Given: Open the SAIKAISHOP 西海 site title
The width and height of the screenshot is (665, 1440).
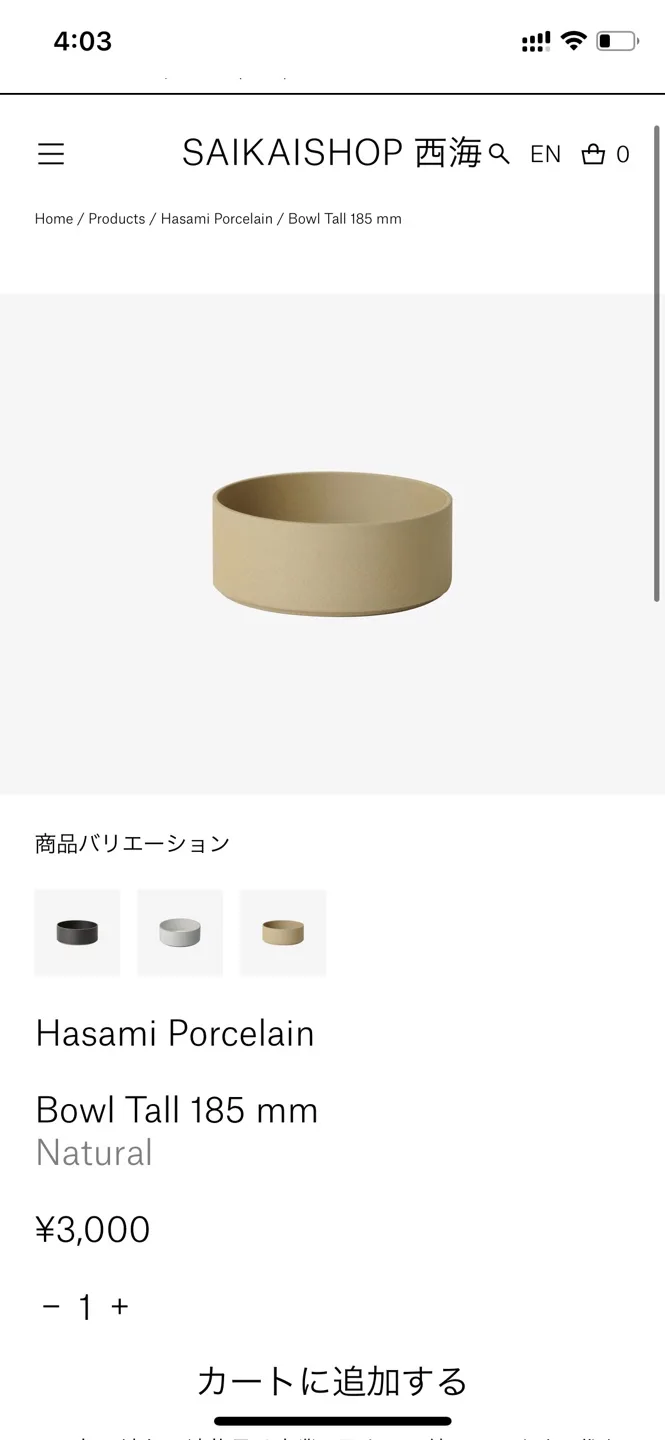Looking at the screenshot, I should pos(330,154).
